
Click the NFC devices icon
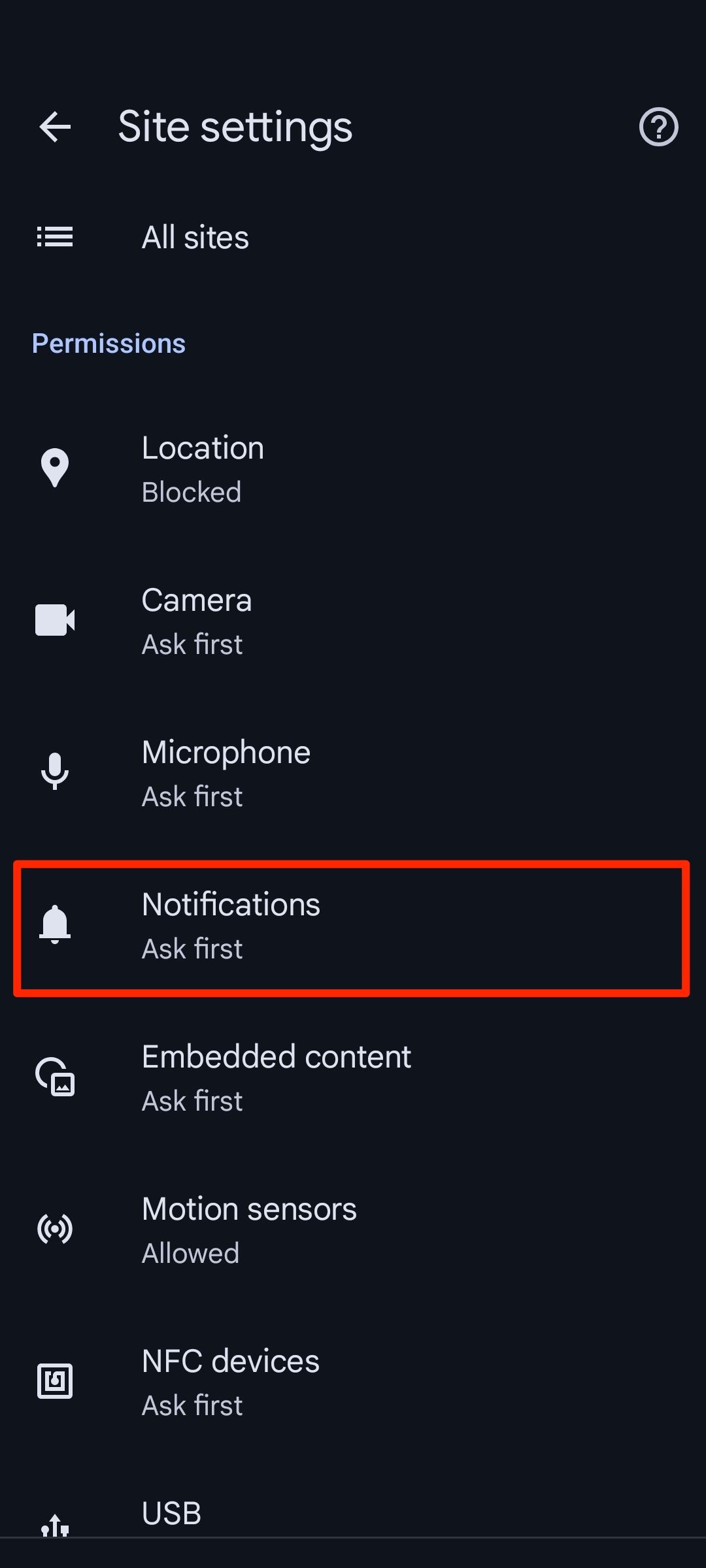[x=55, y=1380]
